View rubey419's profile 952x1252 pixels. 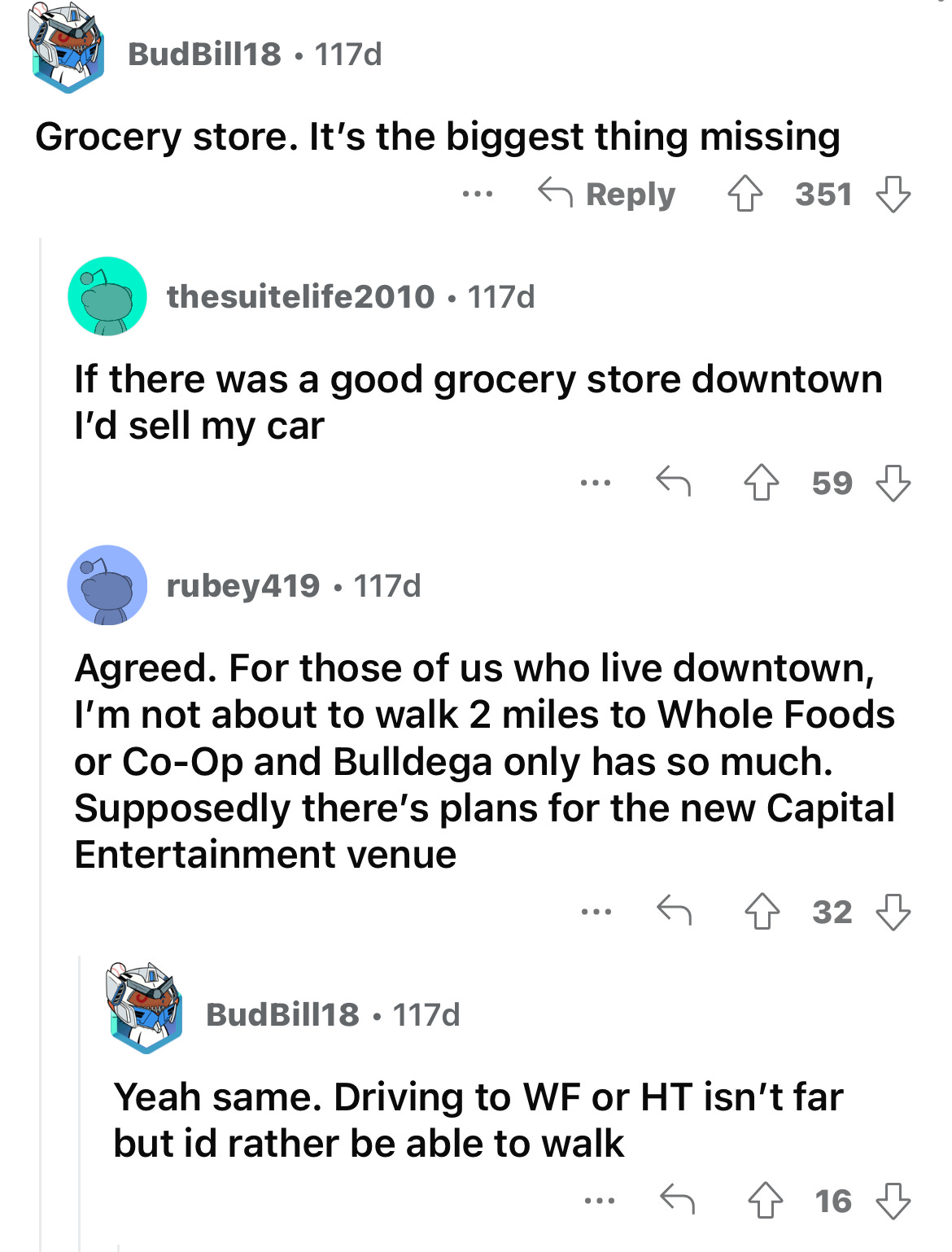pos(242,586)
